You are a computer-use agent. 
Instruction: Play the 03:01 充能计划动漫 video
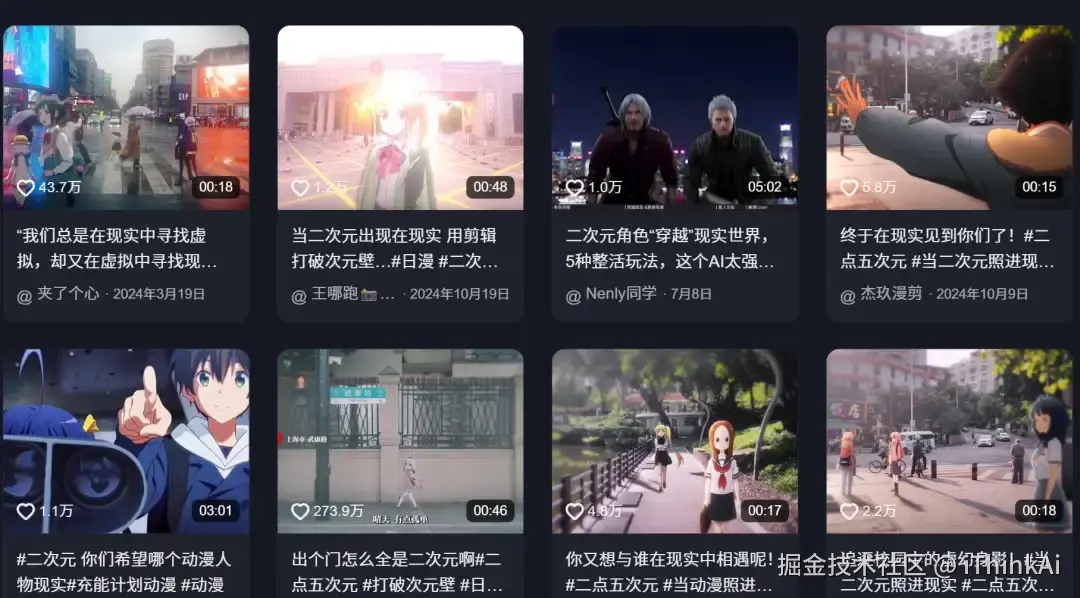coord(126,440)
